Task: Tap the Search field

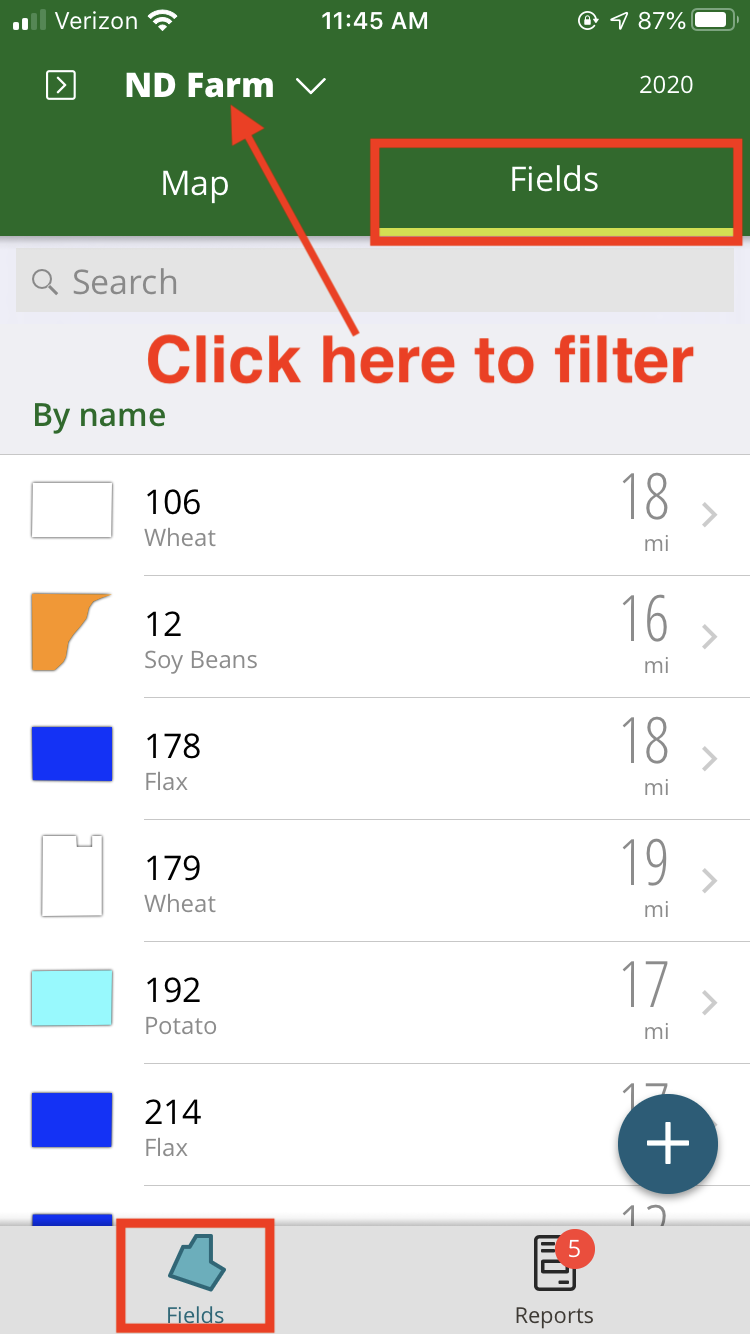Action: coord(375,282)
